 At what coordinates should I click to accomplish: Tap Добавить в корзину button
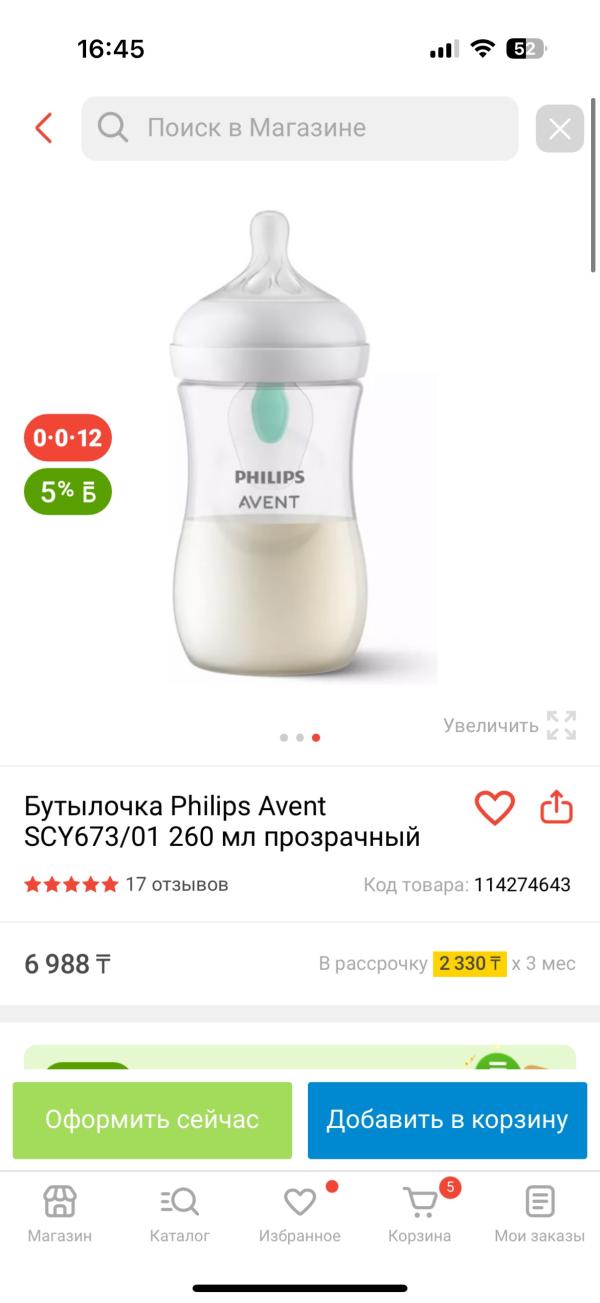pyautogui.click(x=447, y=1120)
